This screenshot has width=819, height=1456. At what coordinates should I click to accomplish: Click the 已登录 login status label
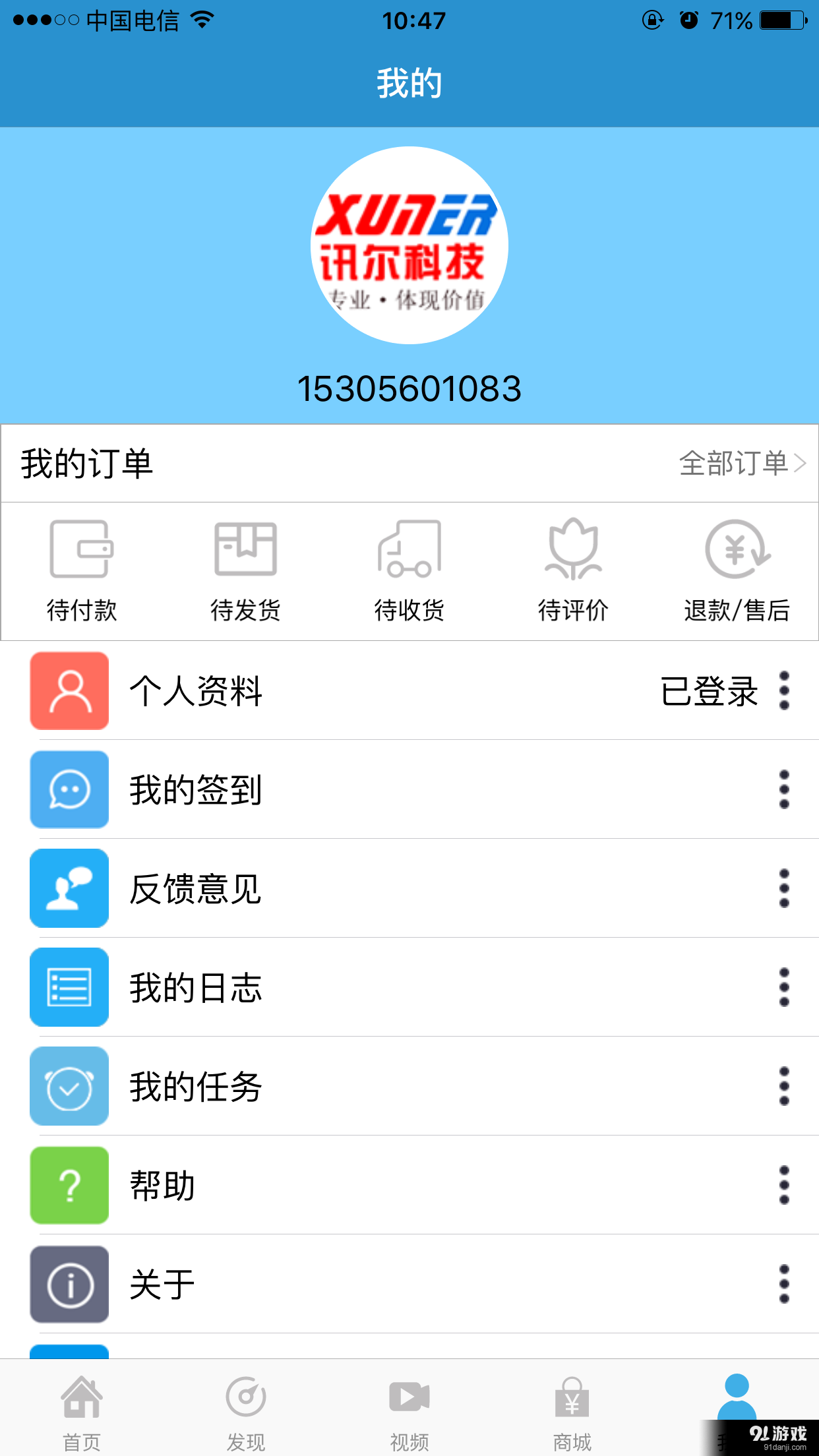[x=709, y=691]
